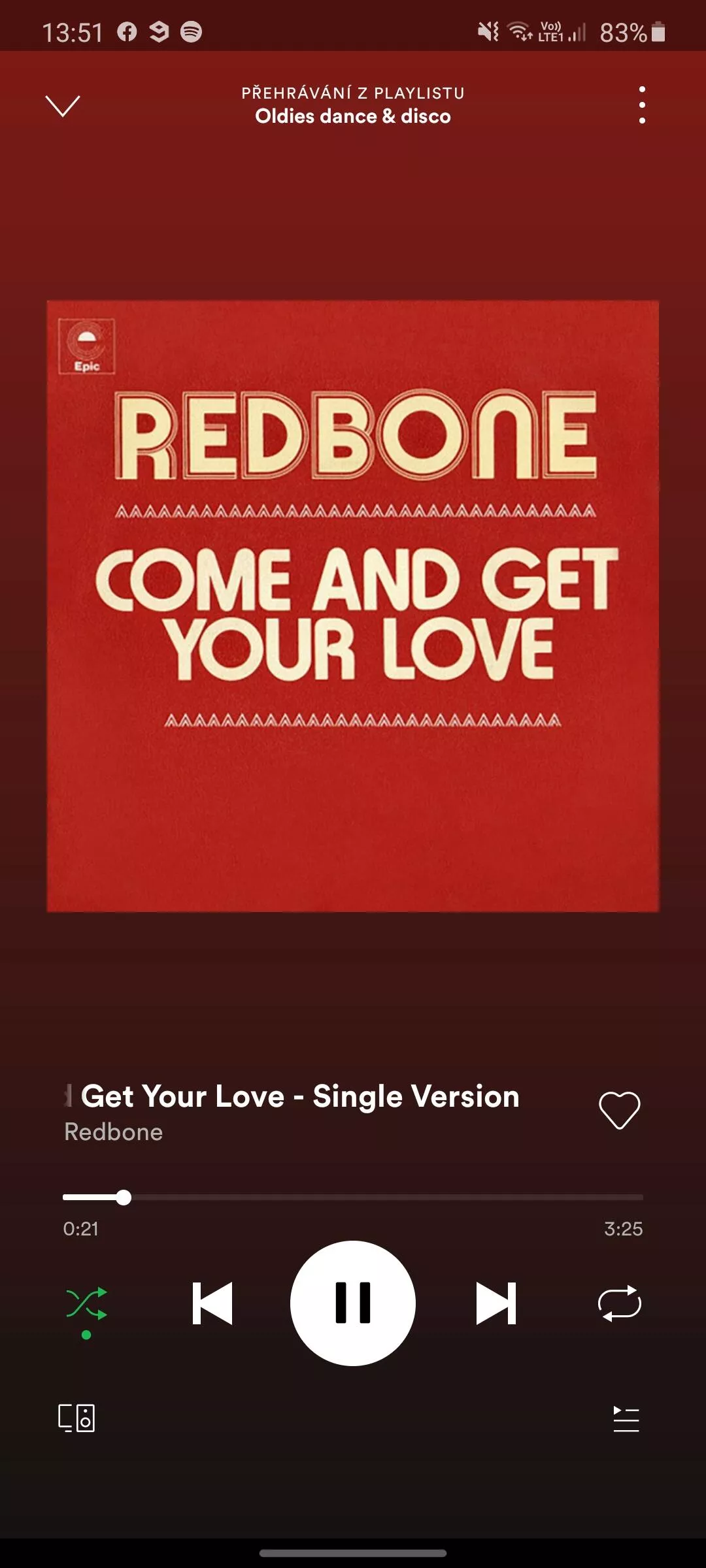Tap the playback progress bar to seek
706x1568 pixels.
[353, 1198]
